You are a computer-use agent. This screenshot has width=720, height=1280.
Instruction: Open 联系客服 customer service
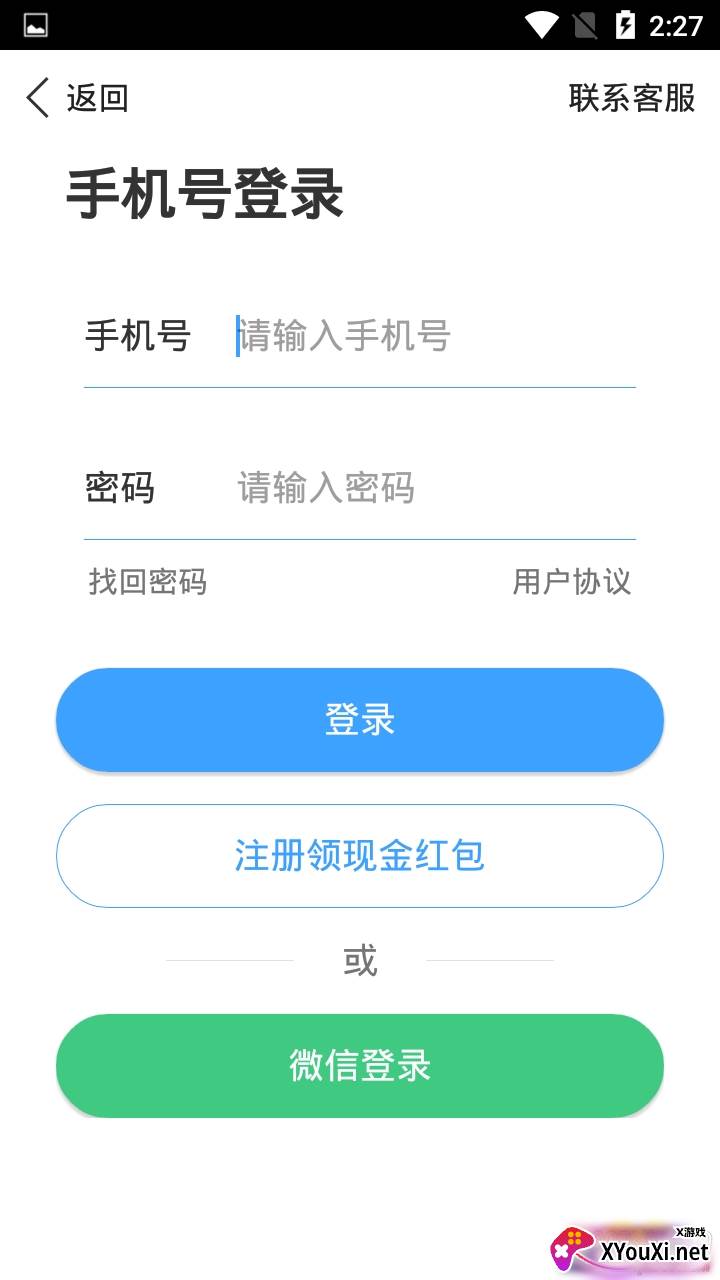point(632,98)
